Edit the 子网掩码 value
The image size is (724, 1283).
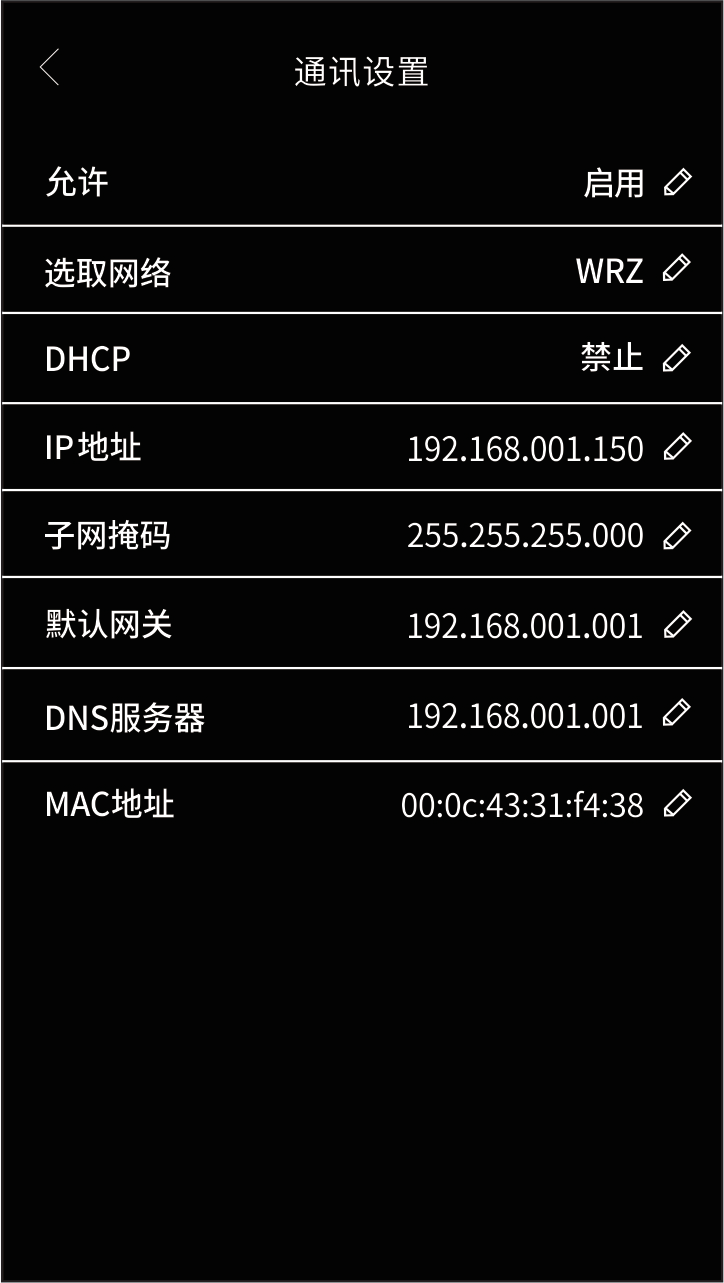[677, 536]
